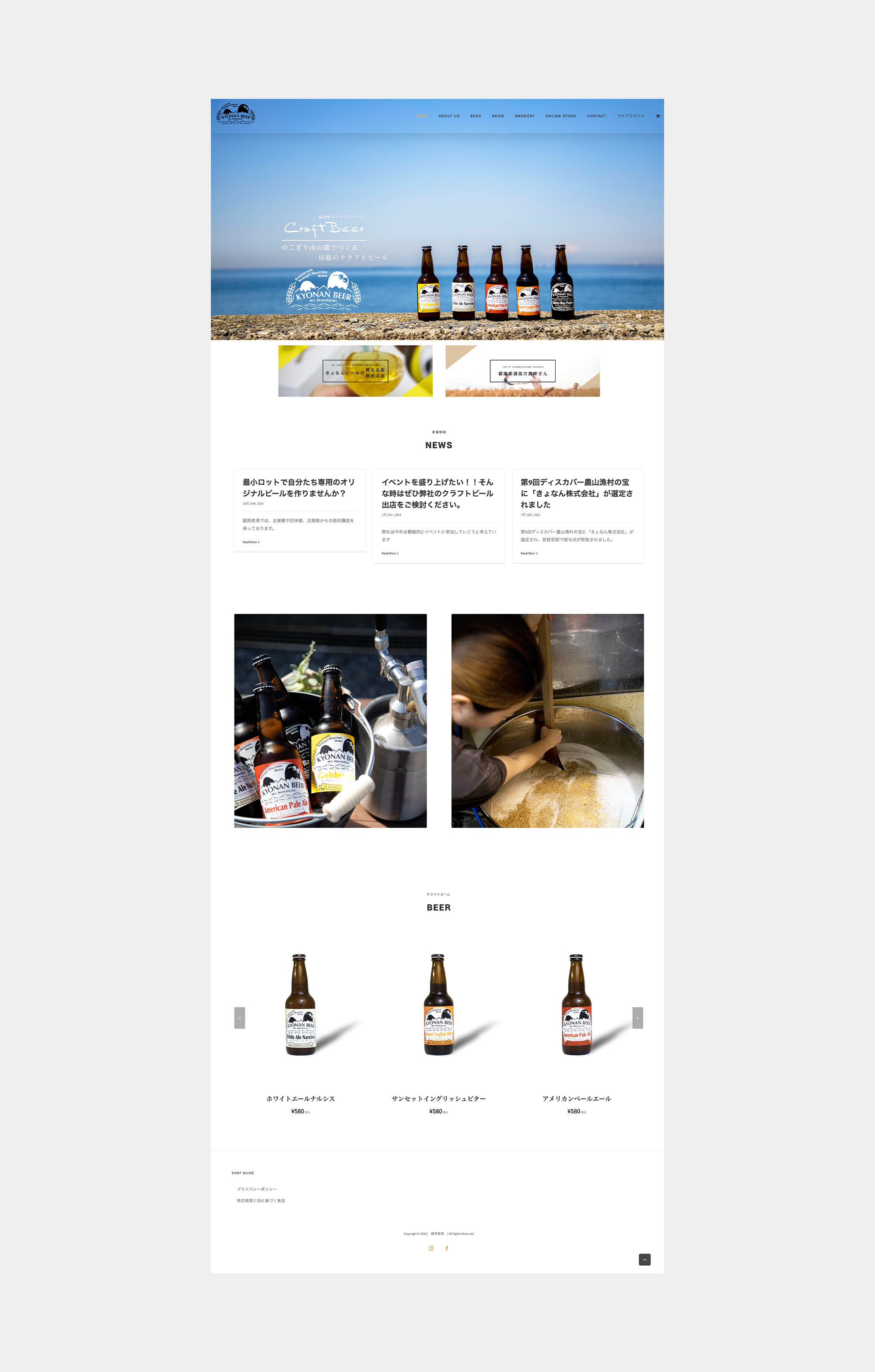This screenshot has height=1372, width=875.
Task: Show previous beers in the carousel
Action: [239, 1018]
